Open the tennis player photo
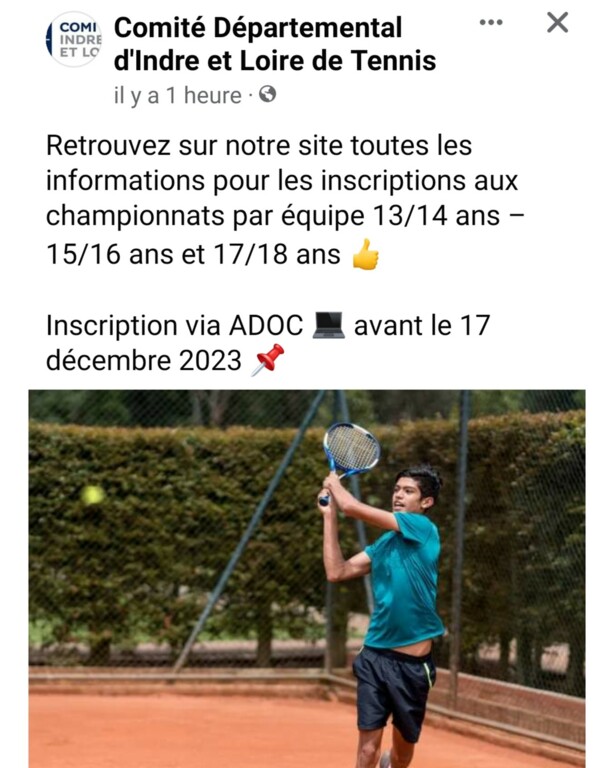Image resolution: width=614 pixels, height=768 pixels. (307, 578)
